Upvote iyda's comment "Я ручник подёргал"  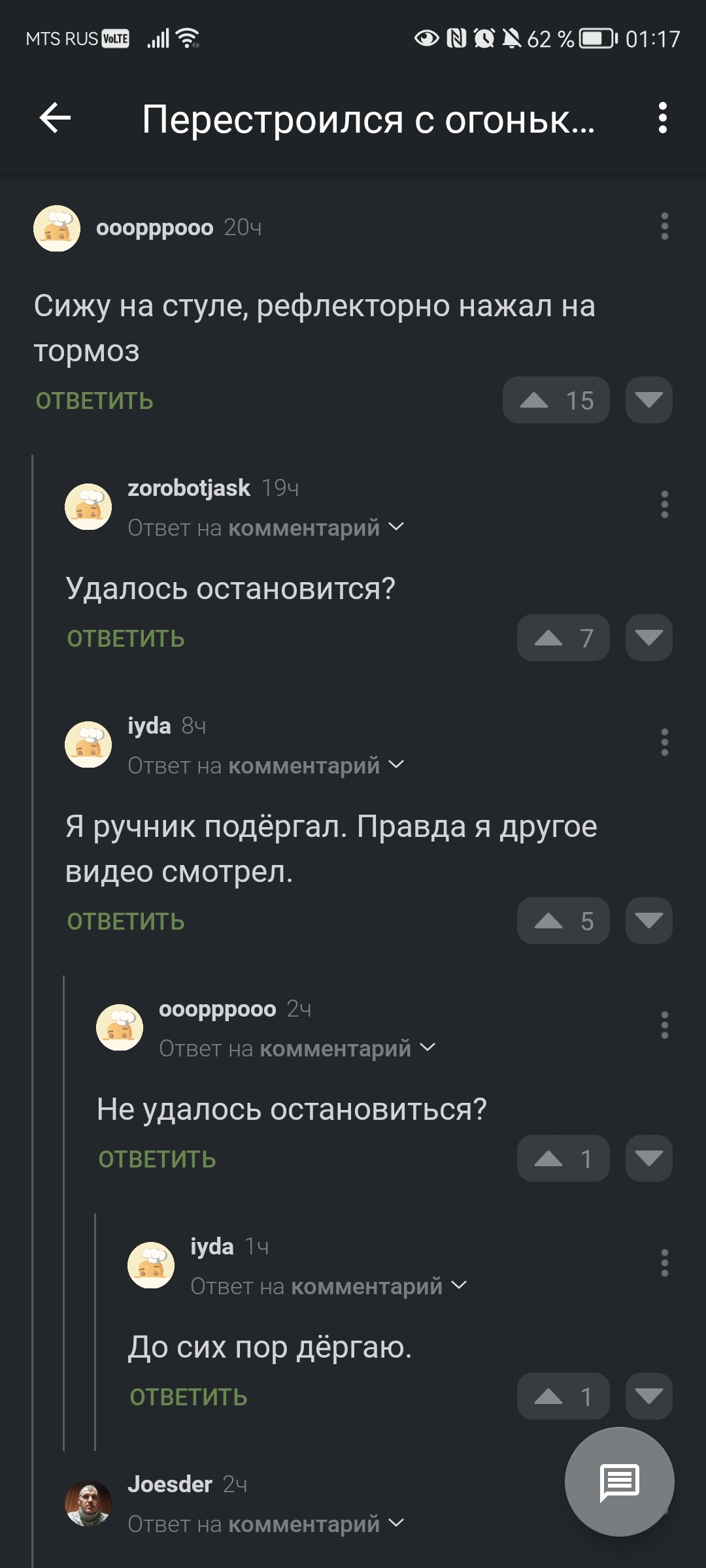point(563,921)
